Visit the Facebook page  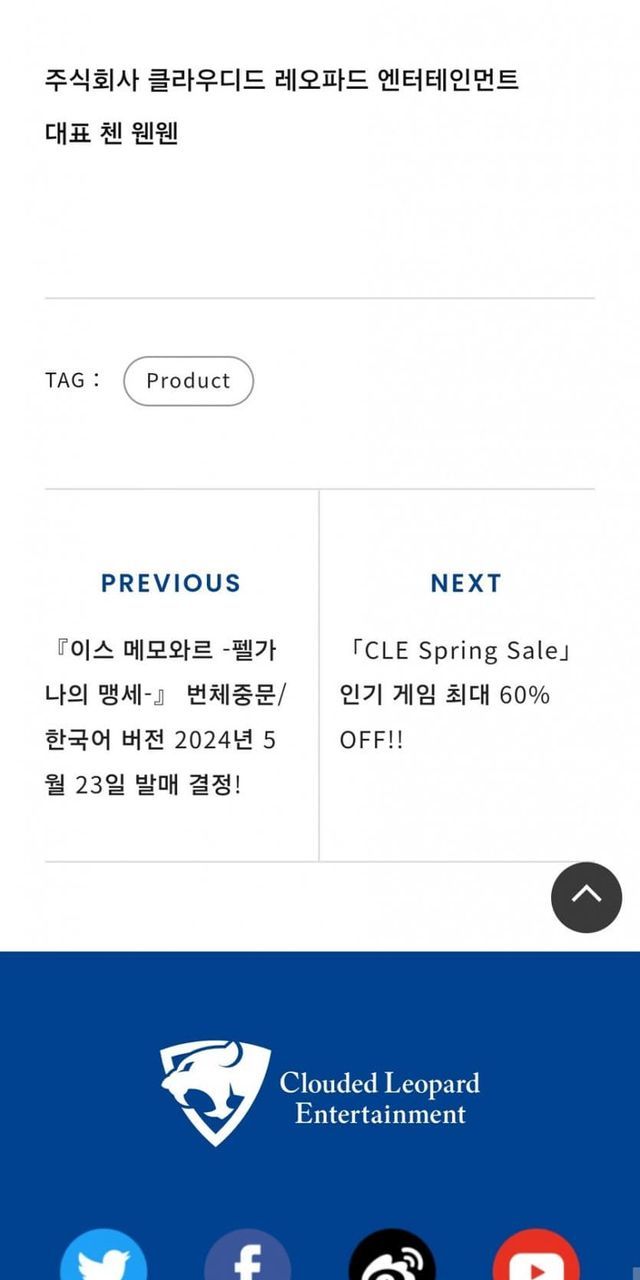tap(247, 1260)
